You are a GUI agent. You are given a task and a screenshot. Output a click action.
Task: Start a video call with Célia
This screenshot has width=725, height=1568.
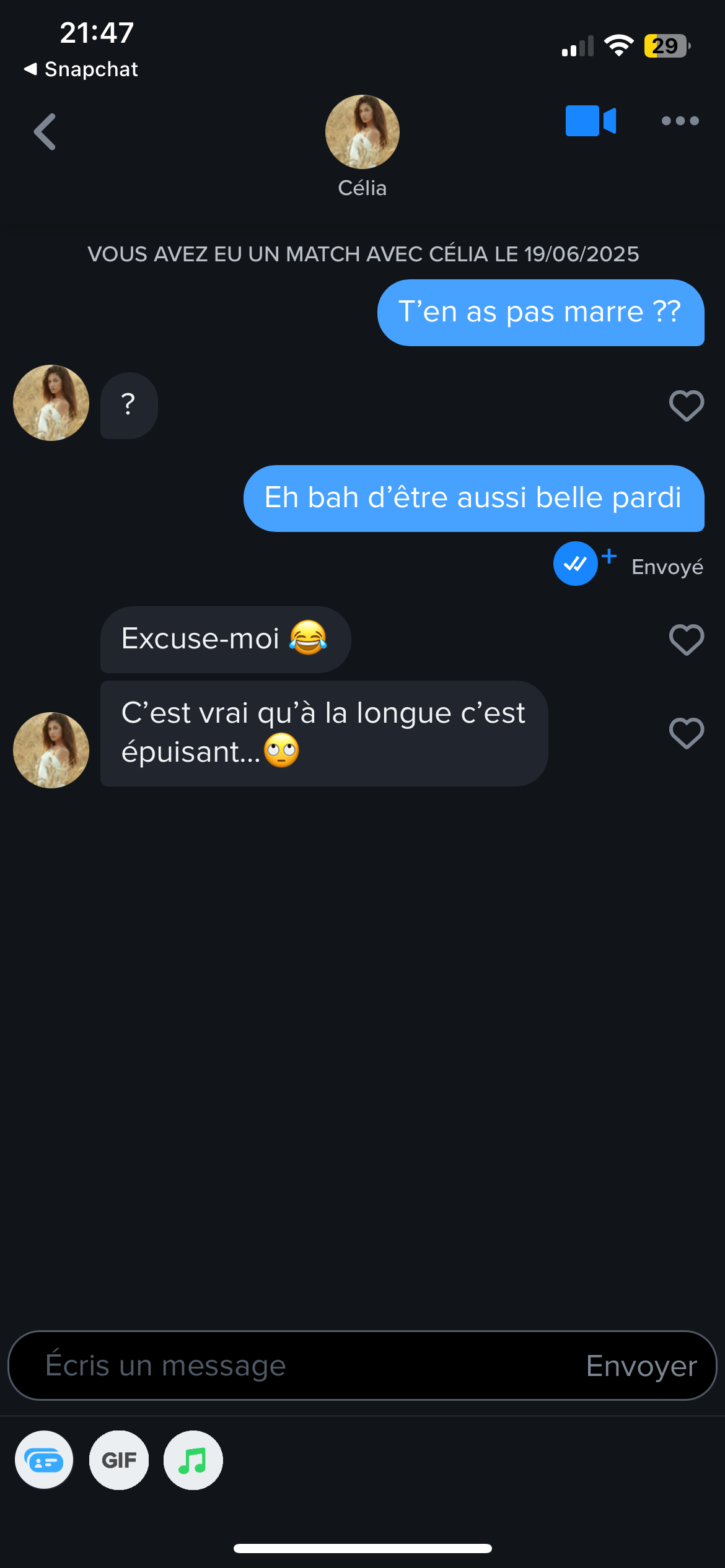591,121
